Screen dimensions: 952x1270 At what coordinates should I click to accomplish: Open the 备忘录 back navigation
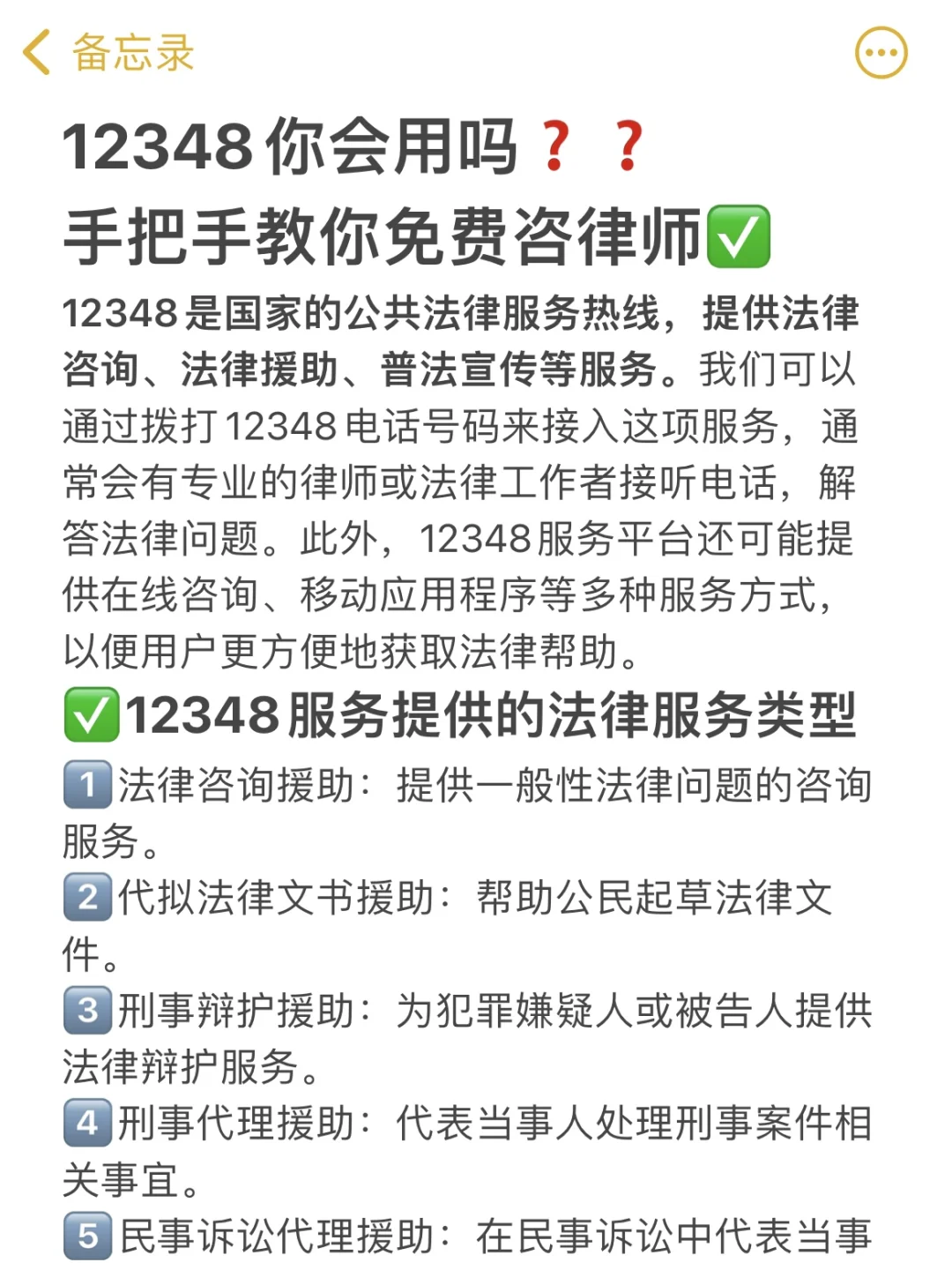[132, 52]
